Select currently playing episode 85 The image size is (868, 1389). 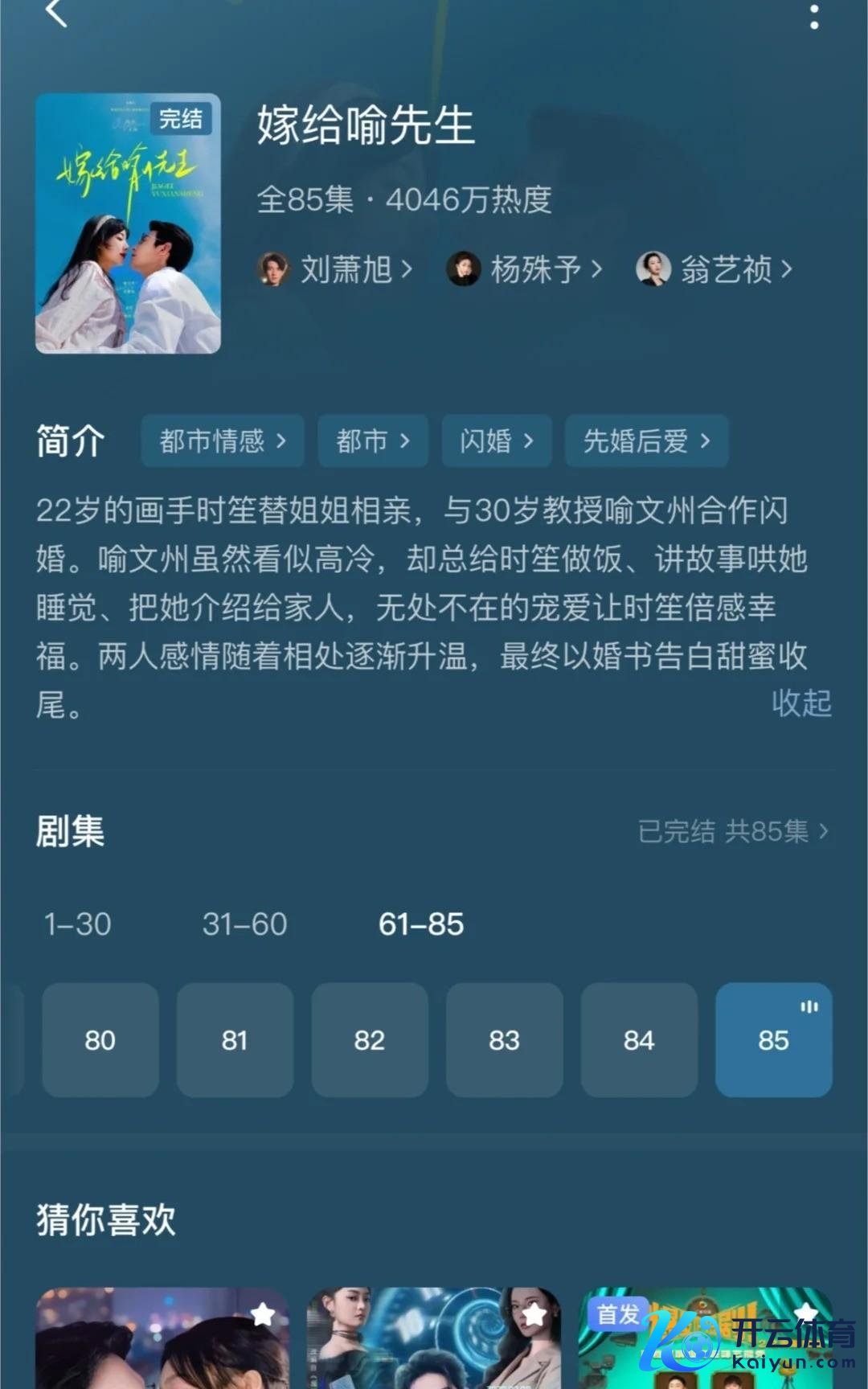click(x=773, y=1040)
